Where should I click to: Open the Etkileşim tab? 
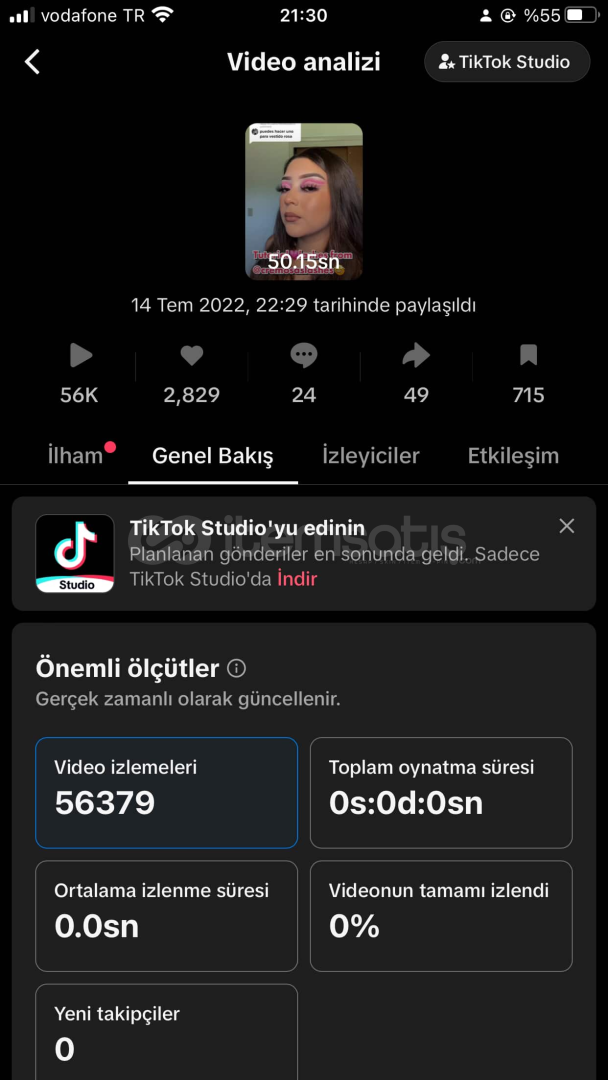pos(513,456)
